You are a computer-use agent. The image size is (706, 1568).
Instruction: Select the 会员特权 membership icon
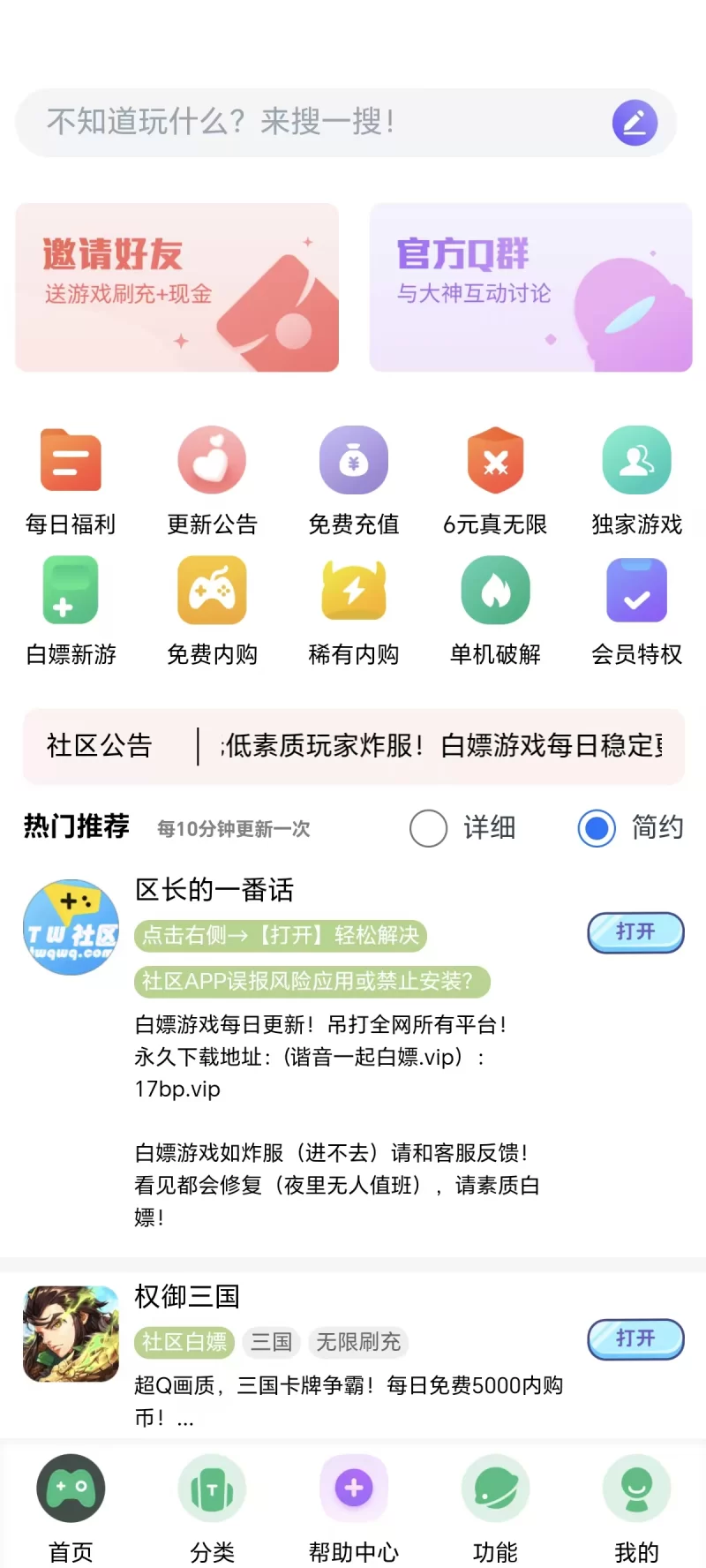pos(636,590)
